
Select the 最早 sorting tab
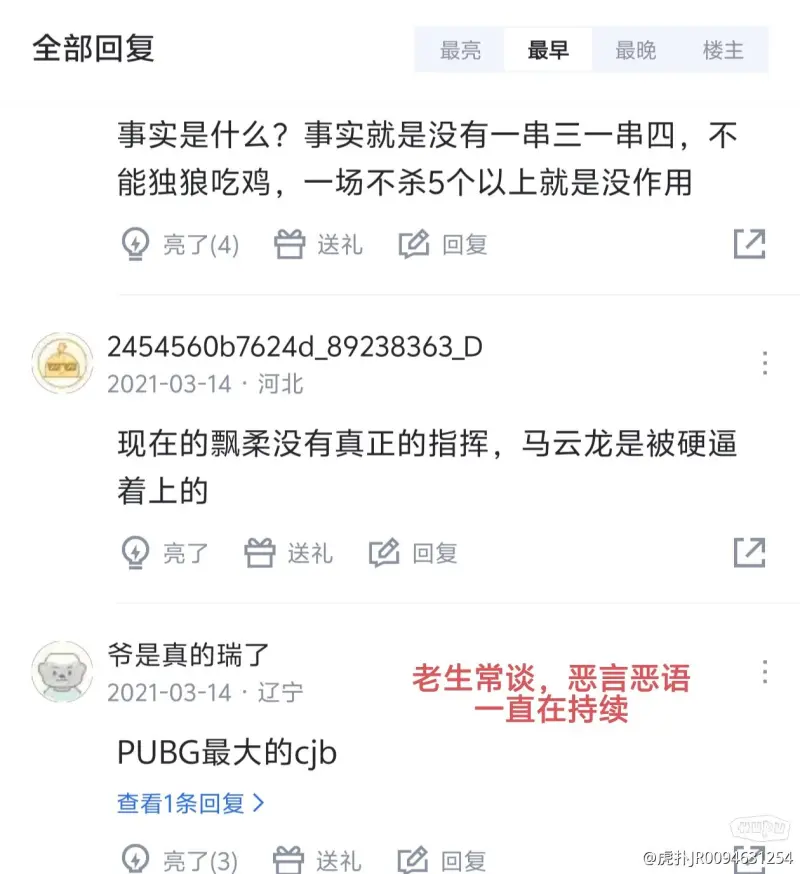pyautogui.click(x=548, y=50)
